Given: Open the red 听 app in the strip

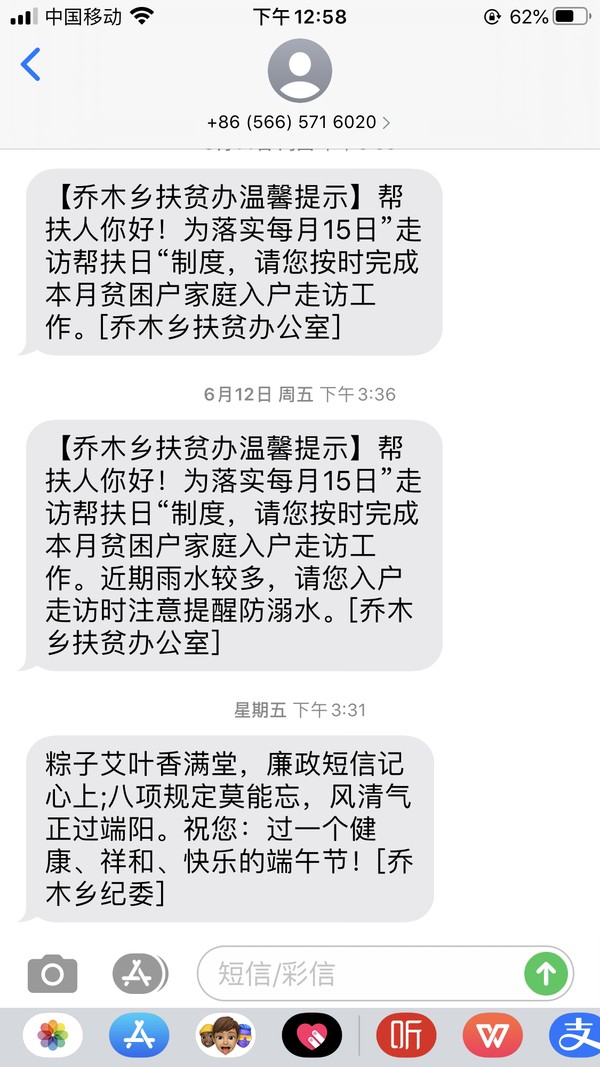Looking at the screenshot, I should click(405, 1035).
